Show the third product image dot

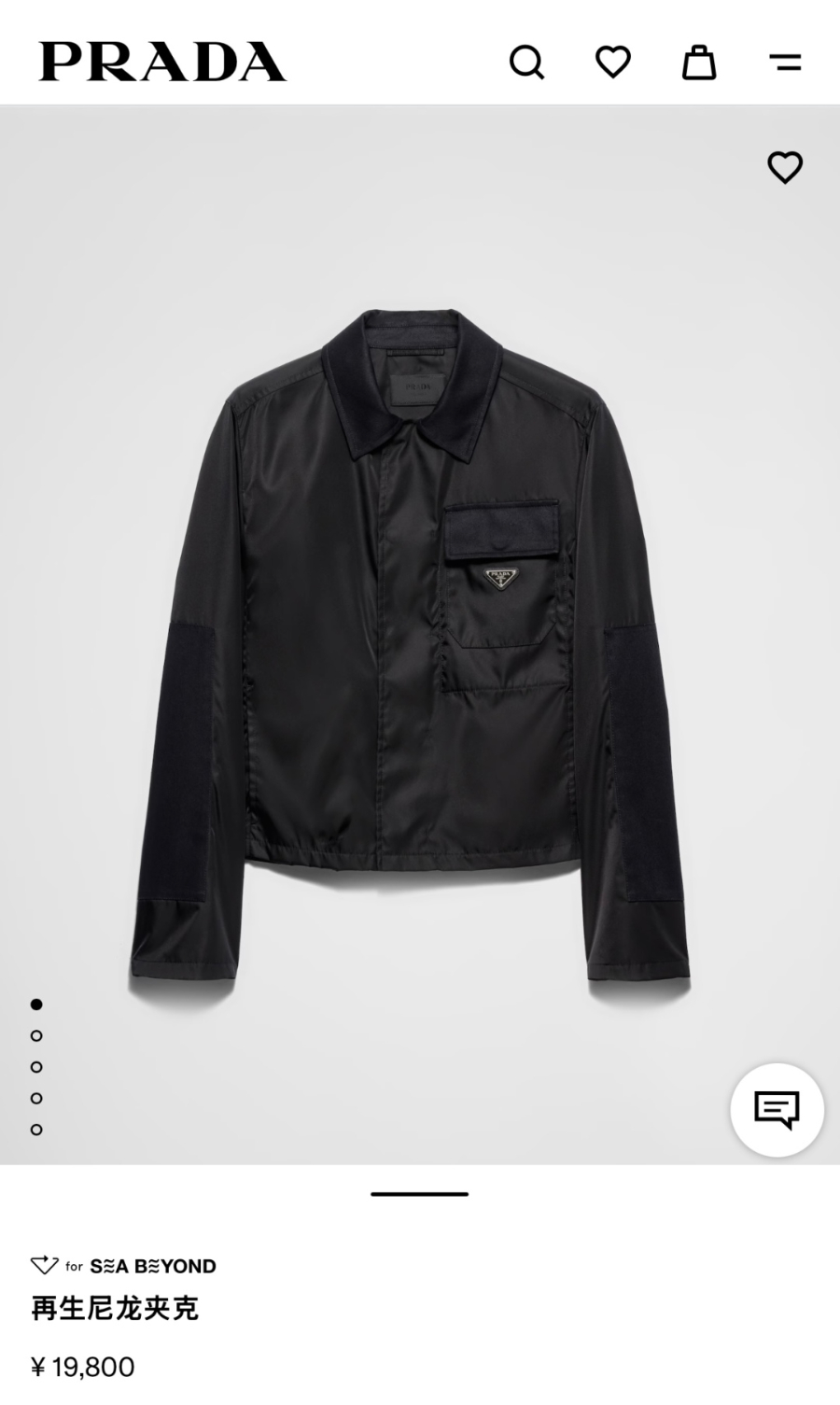36,1067
